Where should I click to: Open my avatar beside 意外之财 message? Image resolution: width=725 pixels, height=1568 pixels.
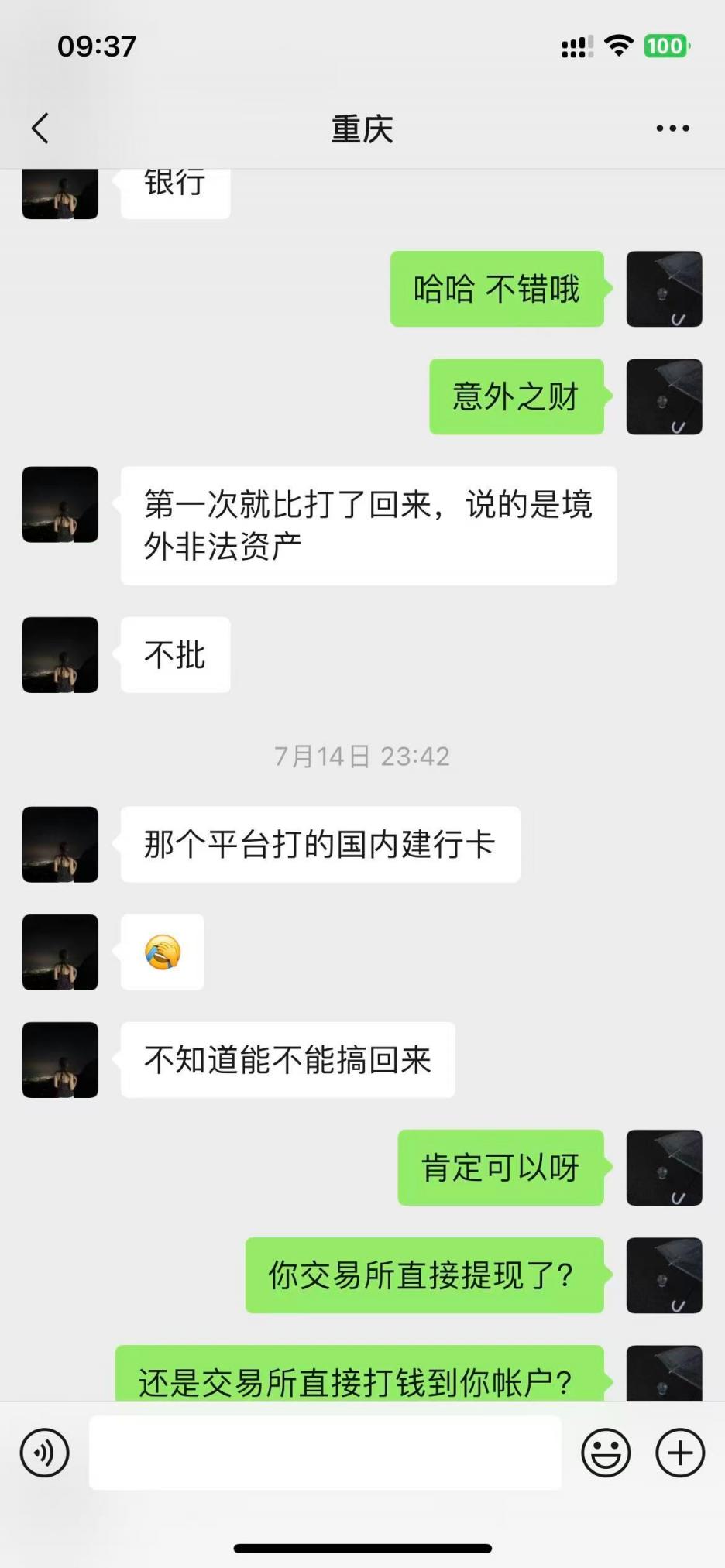tap(664, 396)
